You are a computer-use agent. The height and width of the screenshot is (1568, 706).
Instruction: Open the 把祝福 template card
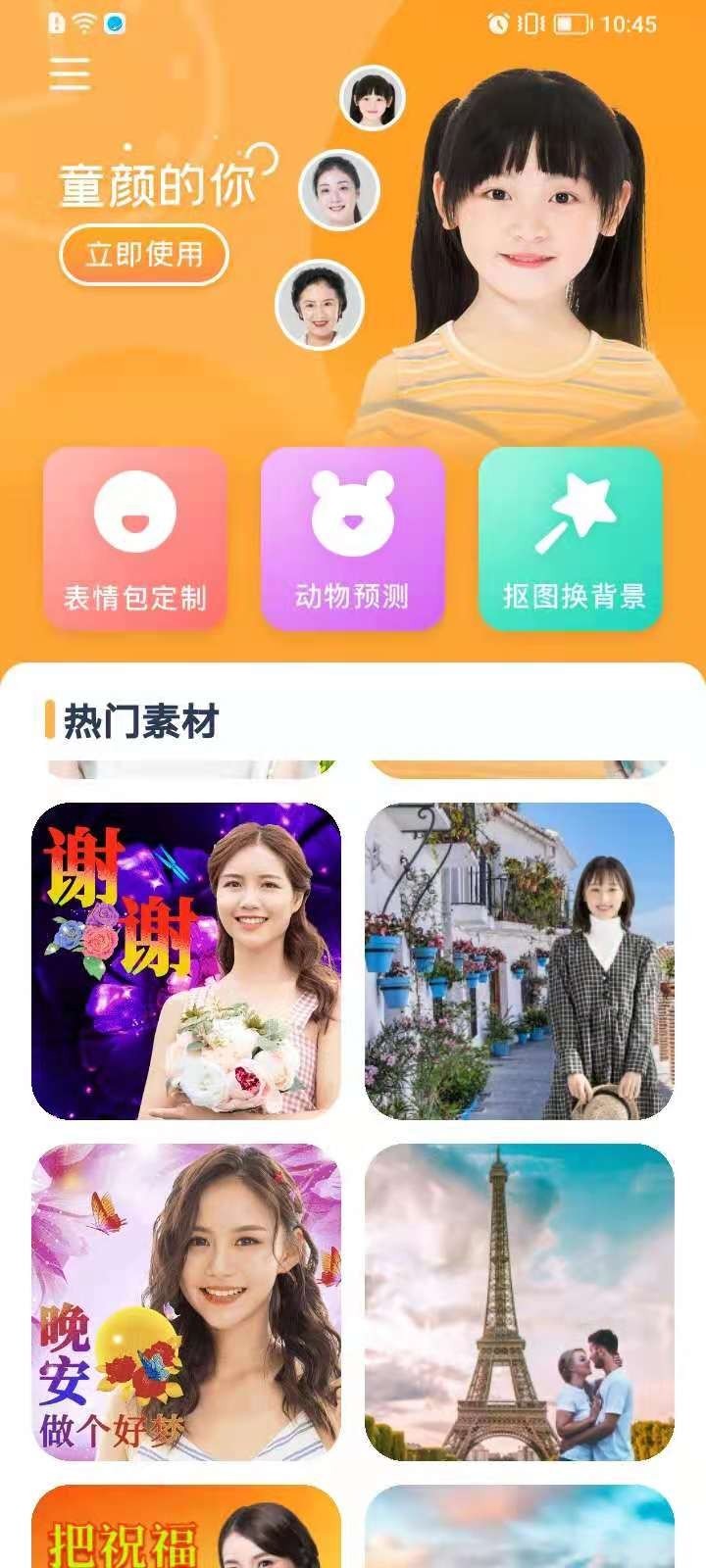[186, 1529]
